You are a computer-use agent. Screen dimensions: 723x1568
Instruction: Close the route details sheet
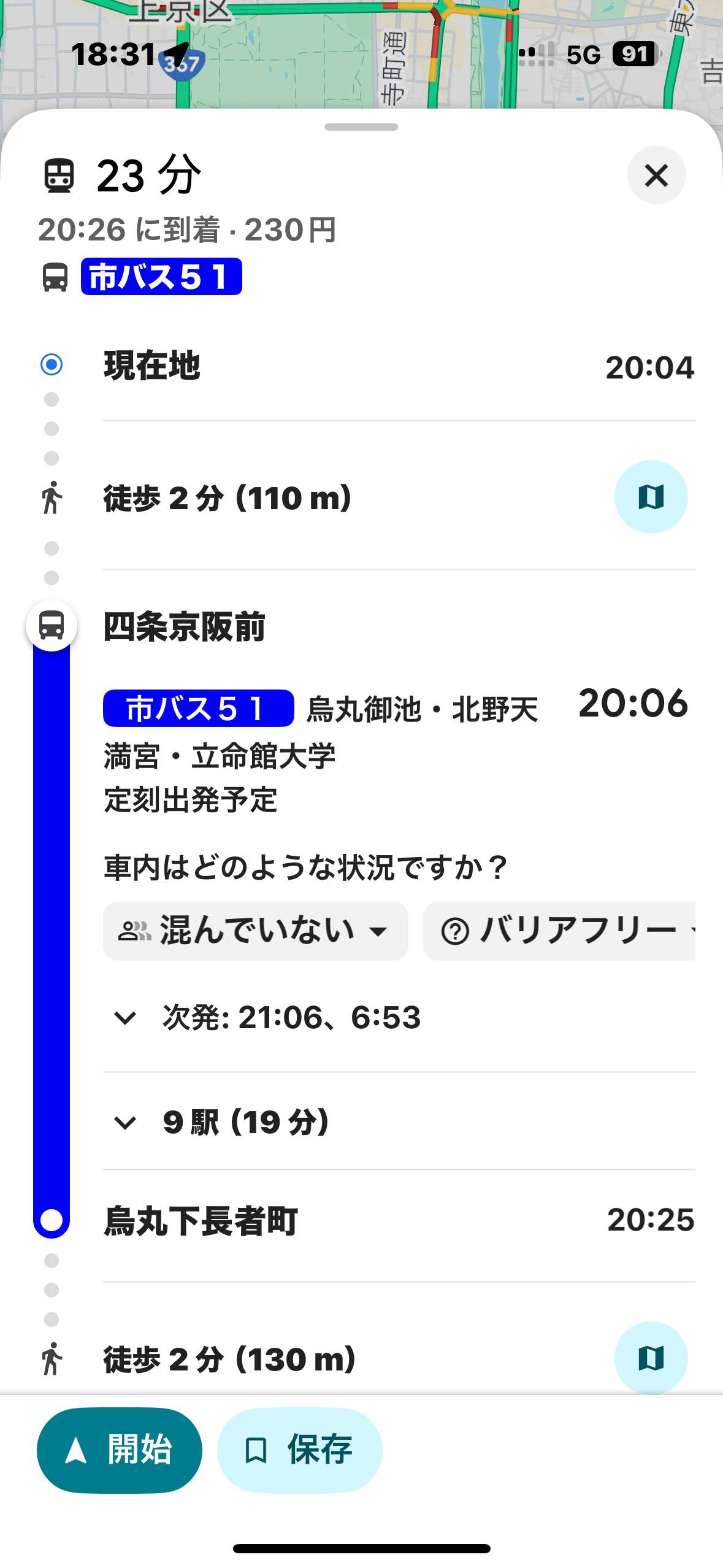click(656, 175)
